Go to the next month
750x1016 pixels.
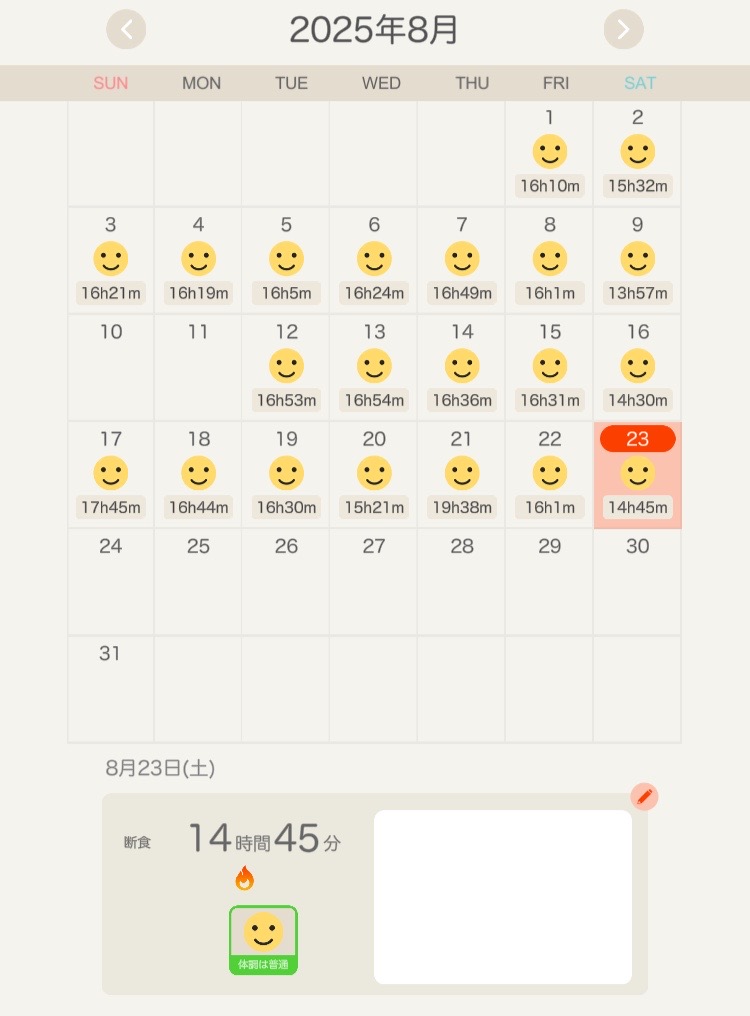(623, 30)
